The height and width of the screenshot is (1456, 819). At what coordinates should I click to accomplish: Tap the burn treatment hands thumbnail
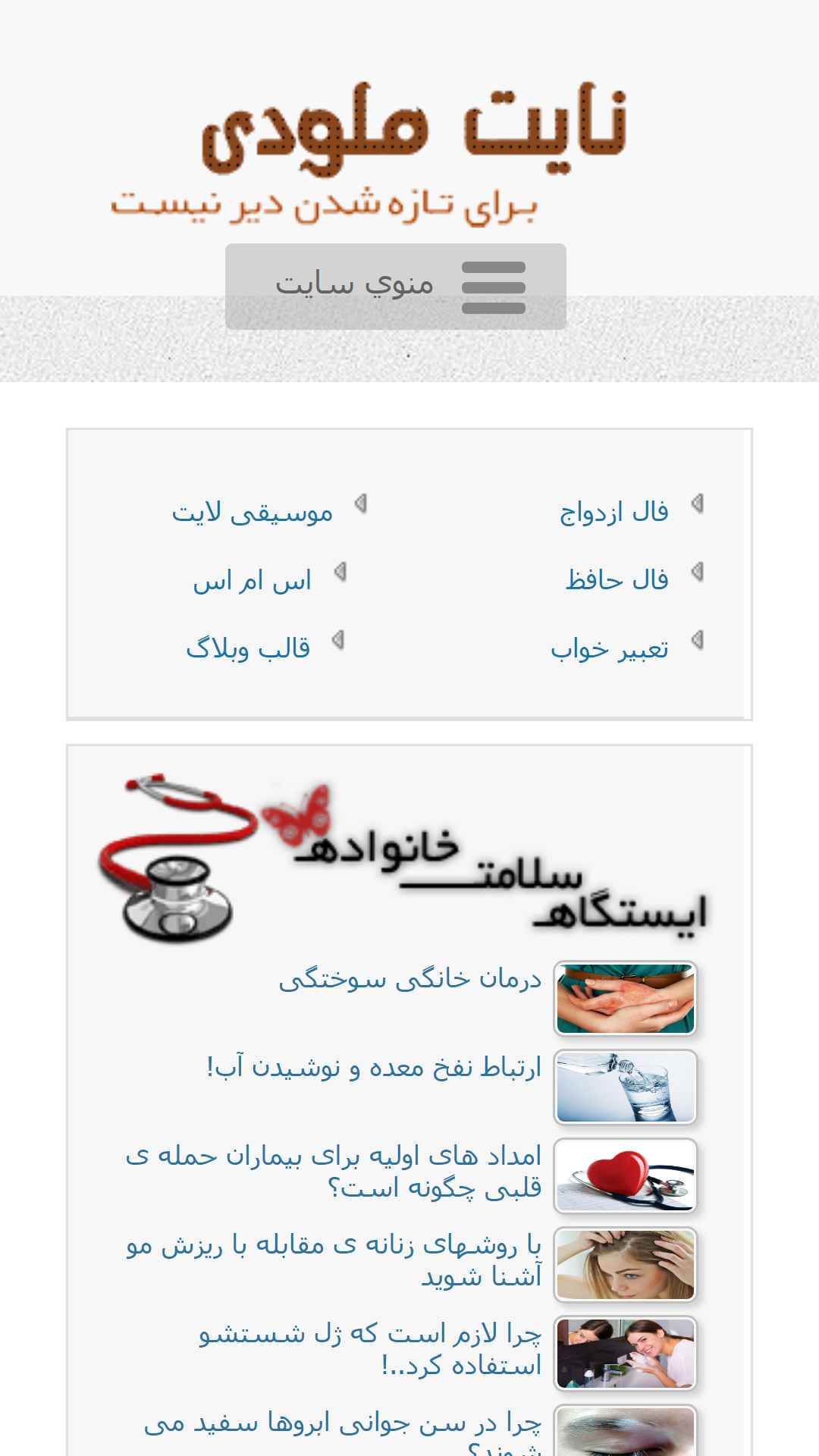[x=625, y=999]
